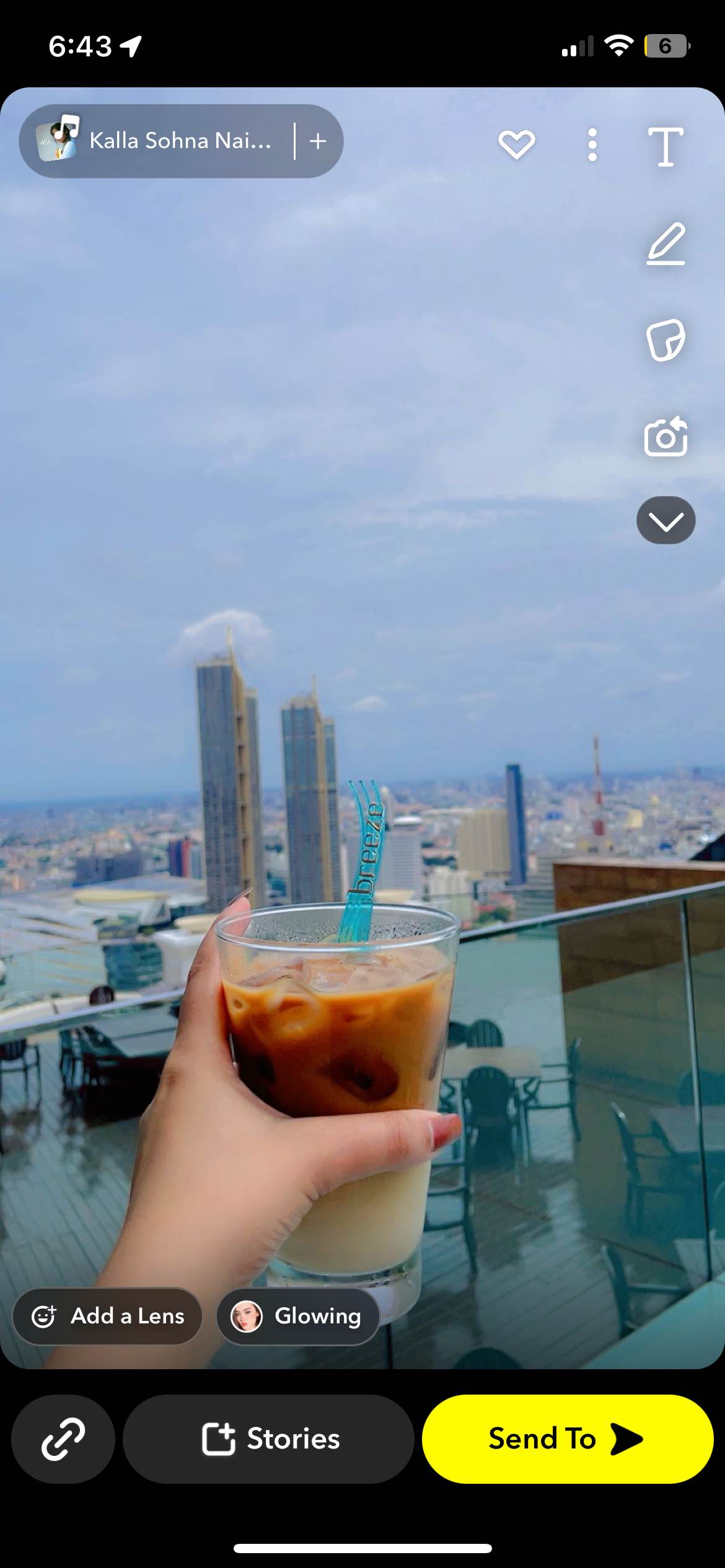Attach a link using the link icon
725x1568 pixels.
click(63, 1439)
